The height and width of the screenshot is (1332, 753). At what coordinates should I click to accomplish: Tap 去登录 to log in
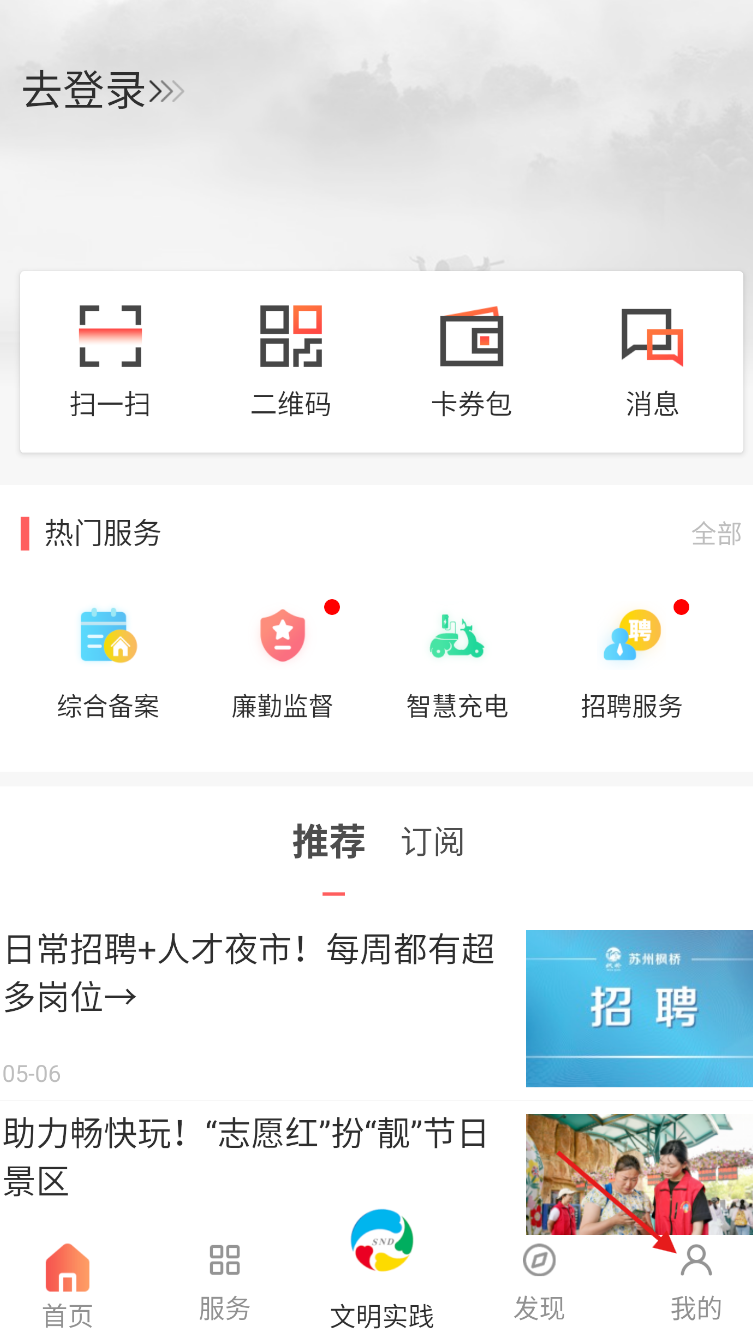click(x=102, y=91)
